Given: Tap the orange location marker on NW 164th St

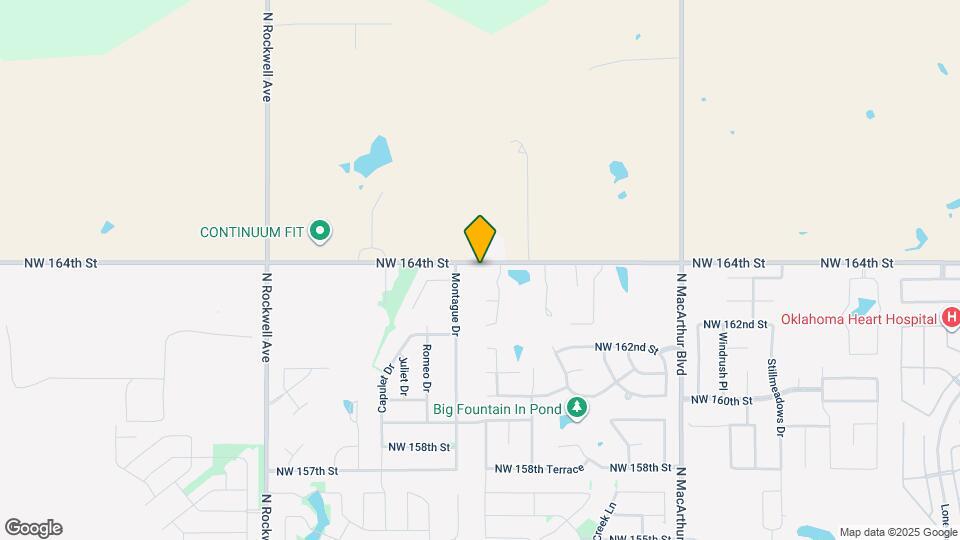Looking at the screenshot, I should [480, 238].
